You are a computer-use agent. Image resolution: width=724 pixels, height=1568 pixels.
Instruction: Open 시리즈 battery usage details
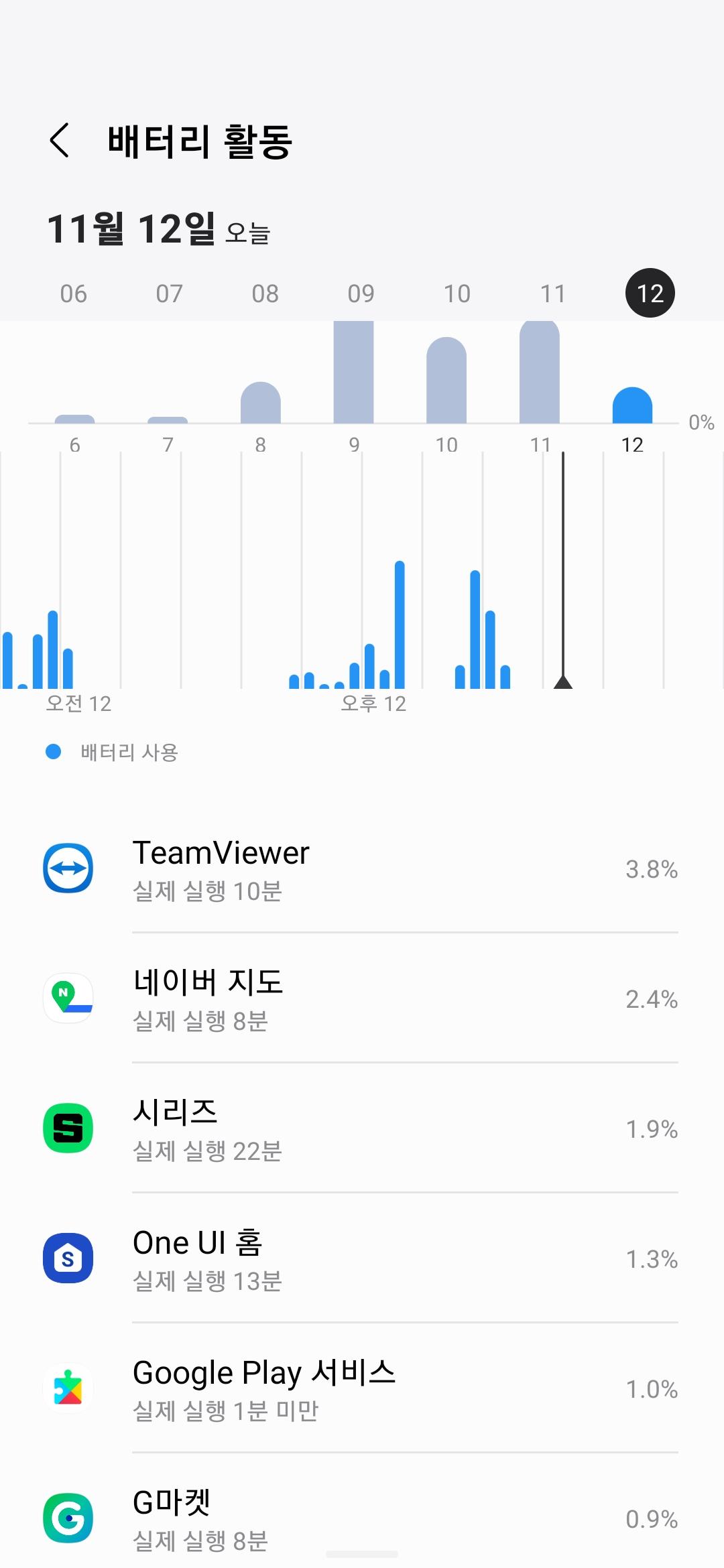(x=362, y=1129)
